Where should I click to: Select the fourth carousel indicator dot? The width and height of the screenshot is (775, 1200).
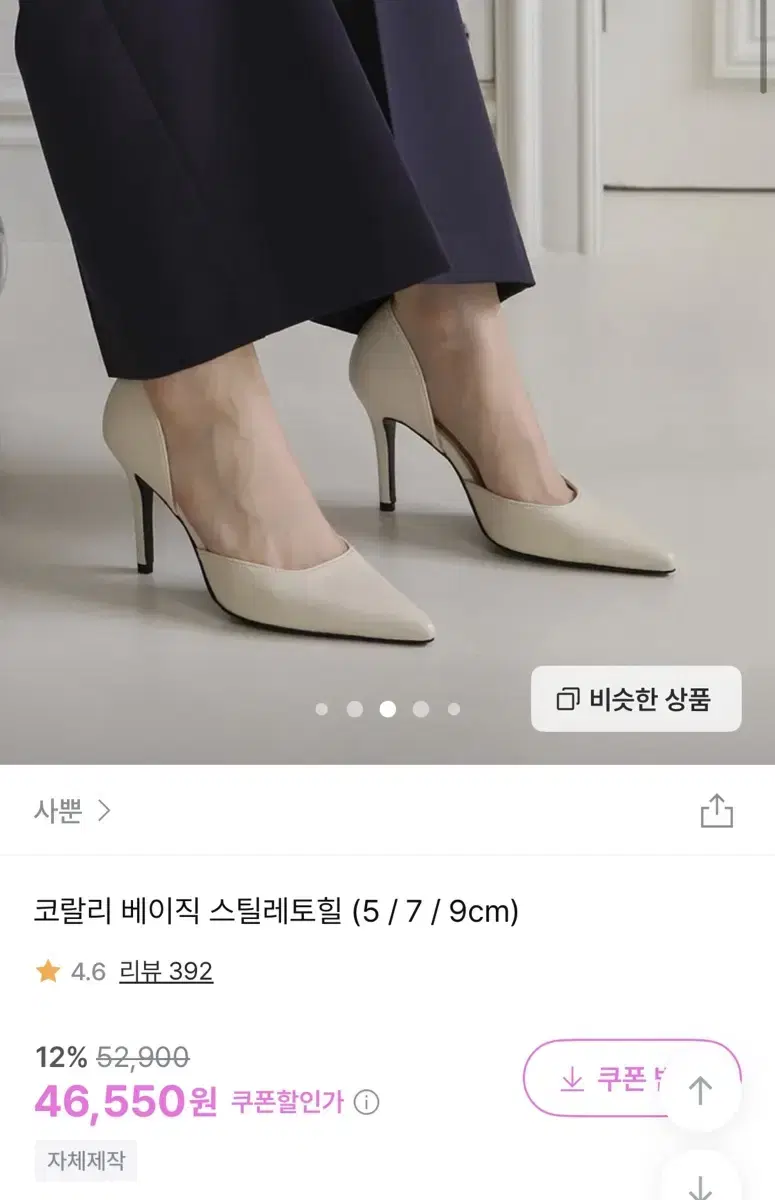[x=418, y=709]
